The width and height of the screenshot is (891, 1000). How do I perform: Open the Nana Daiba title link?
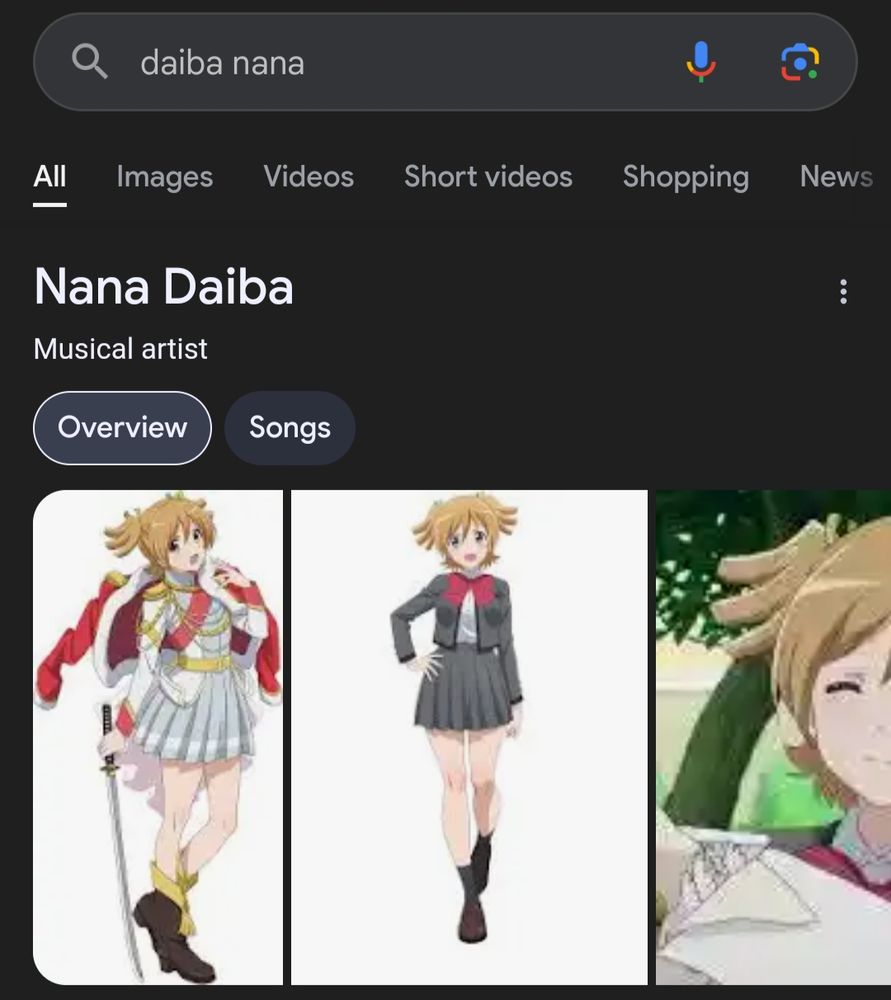coord(163,287)
